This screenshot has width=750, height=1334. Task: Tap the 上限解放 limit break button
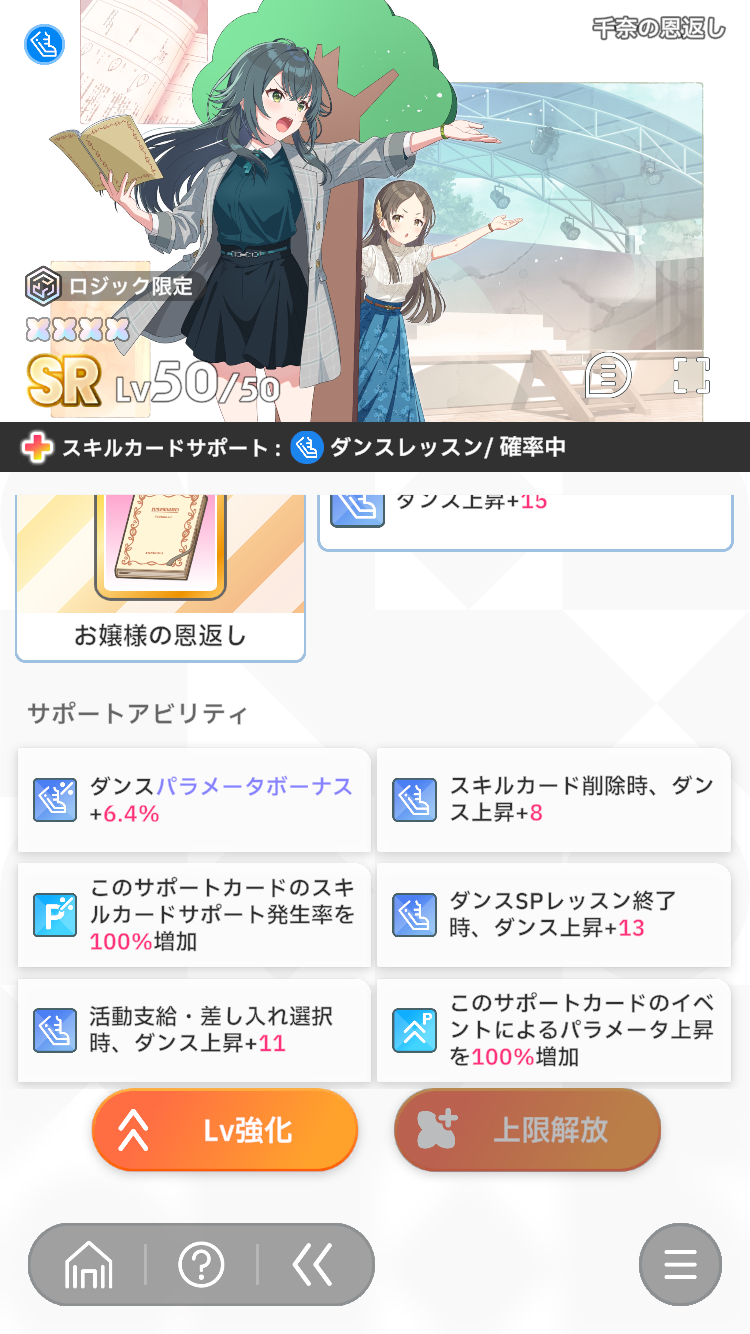click(x=527, y=1130)
